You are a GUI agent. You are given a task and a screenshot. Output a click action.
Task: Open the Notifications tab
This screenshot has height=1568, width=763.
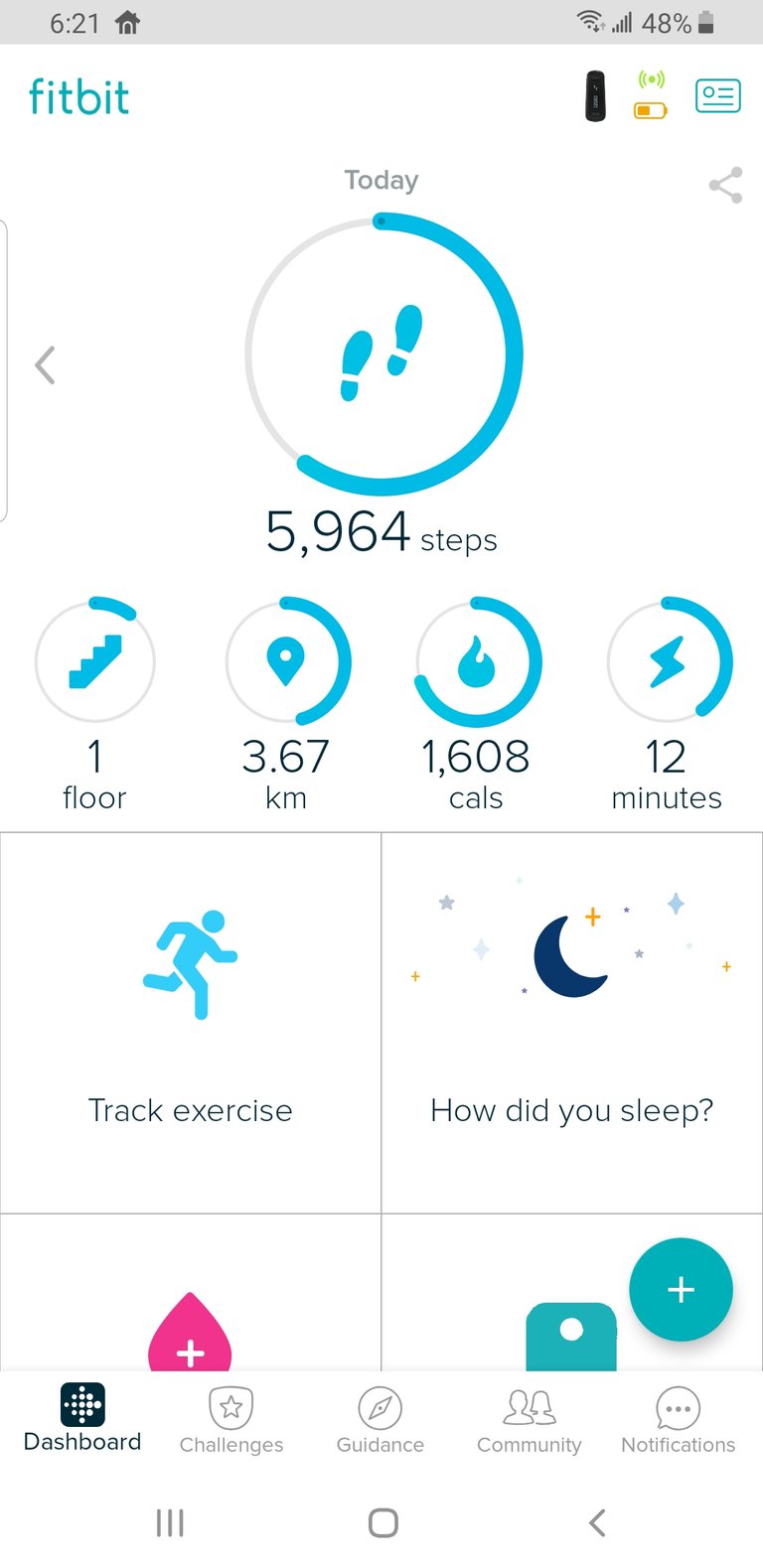679,1421
